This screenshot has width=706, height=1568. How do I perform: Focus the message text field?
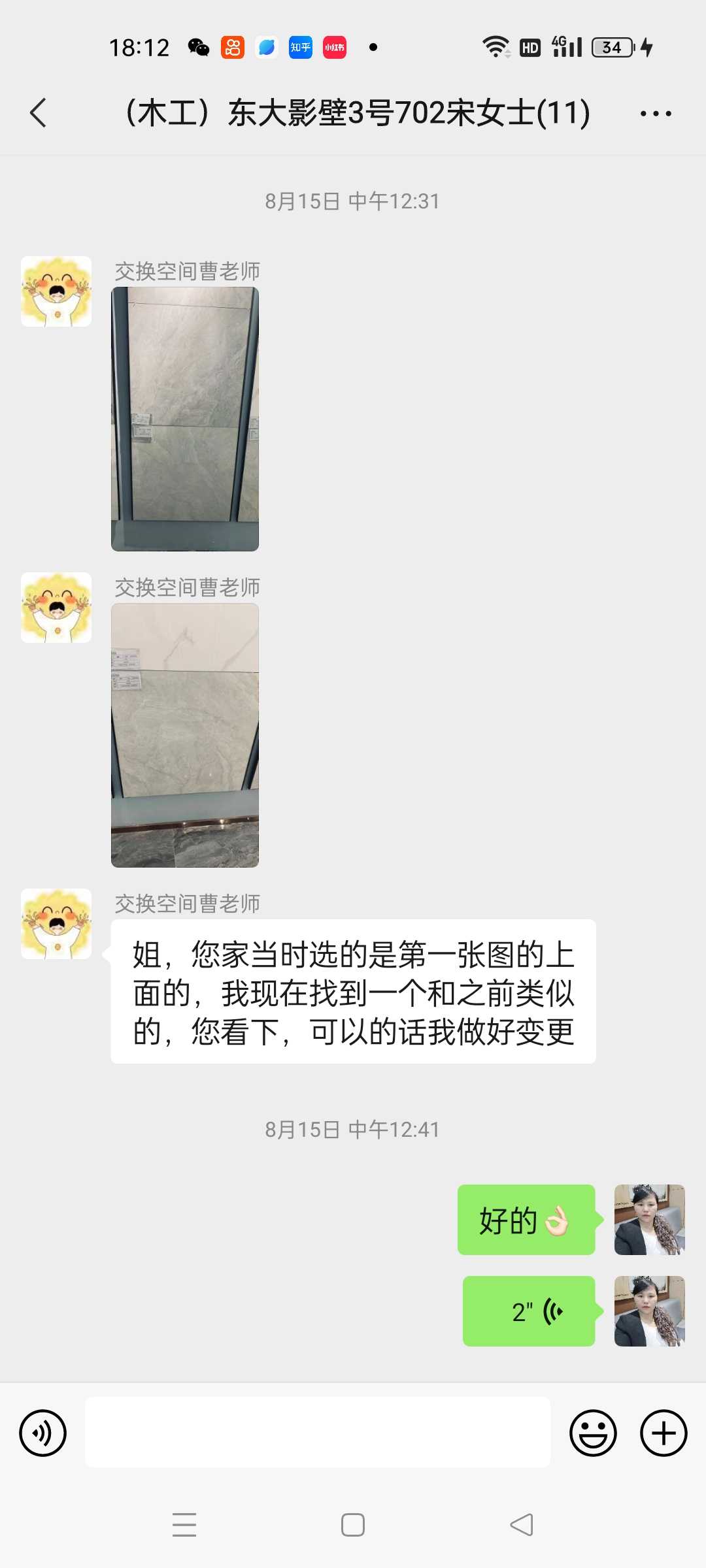click(318, 1432)
